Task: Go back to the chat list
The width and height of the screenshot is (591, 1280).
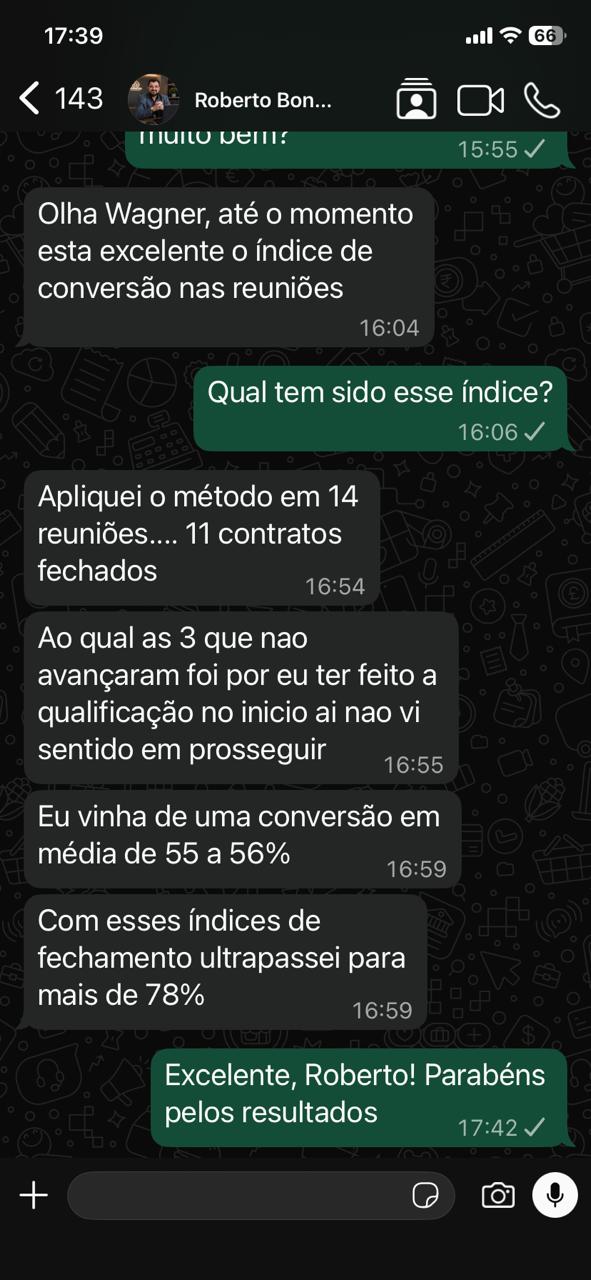Action: pos(60,99)
